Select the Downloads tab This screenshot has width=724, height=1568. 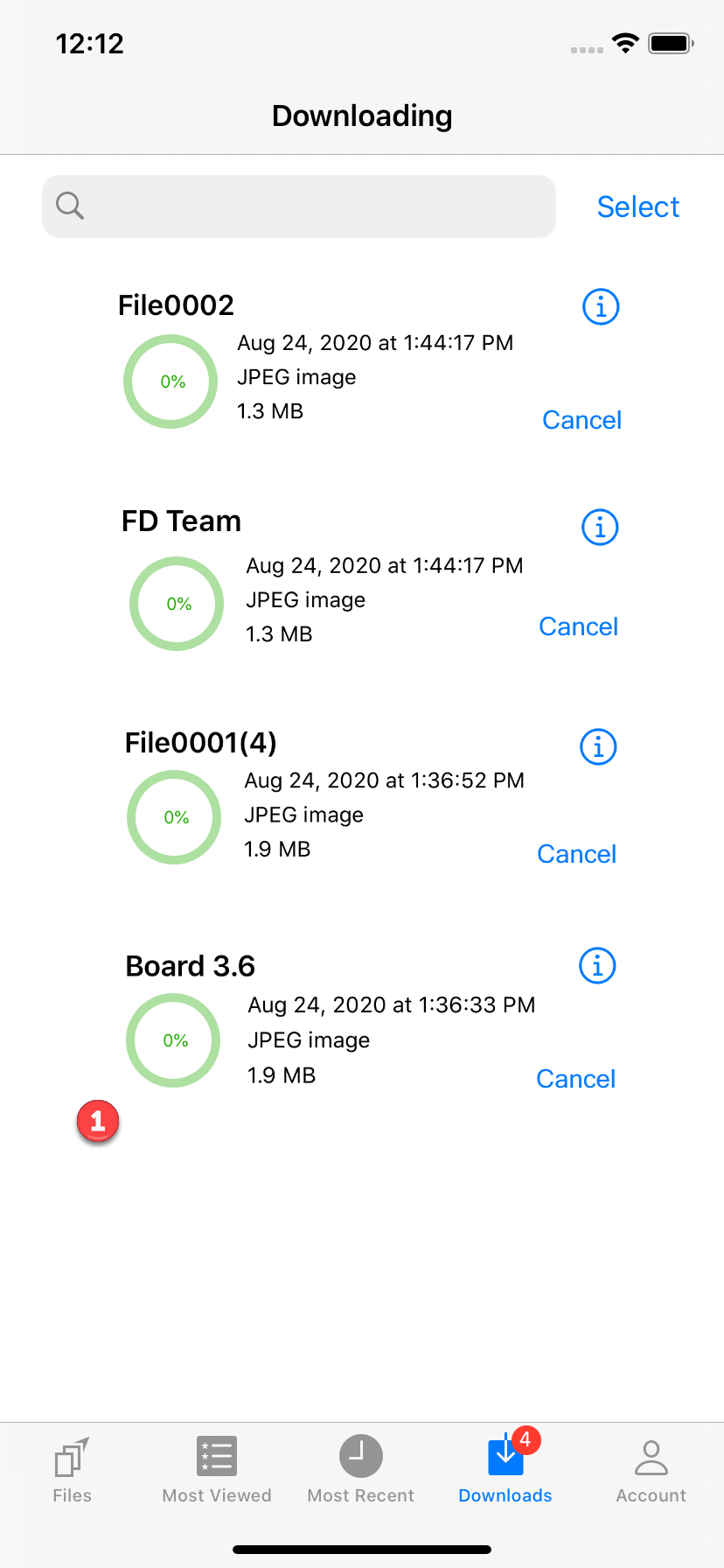(x=505, y=1470)
